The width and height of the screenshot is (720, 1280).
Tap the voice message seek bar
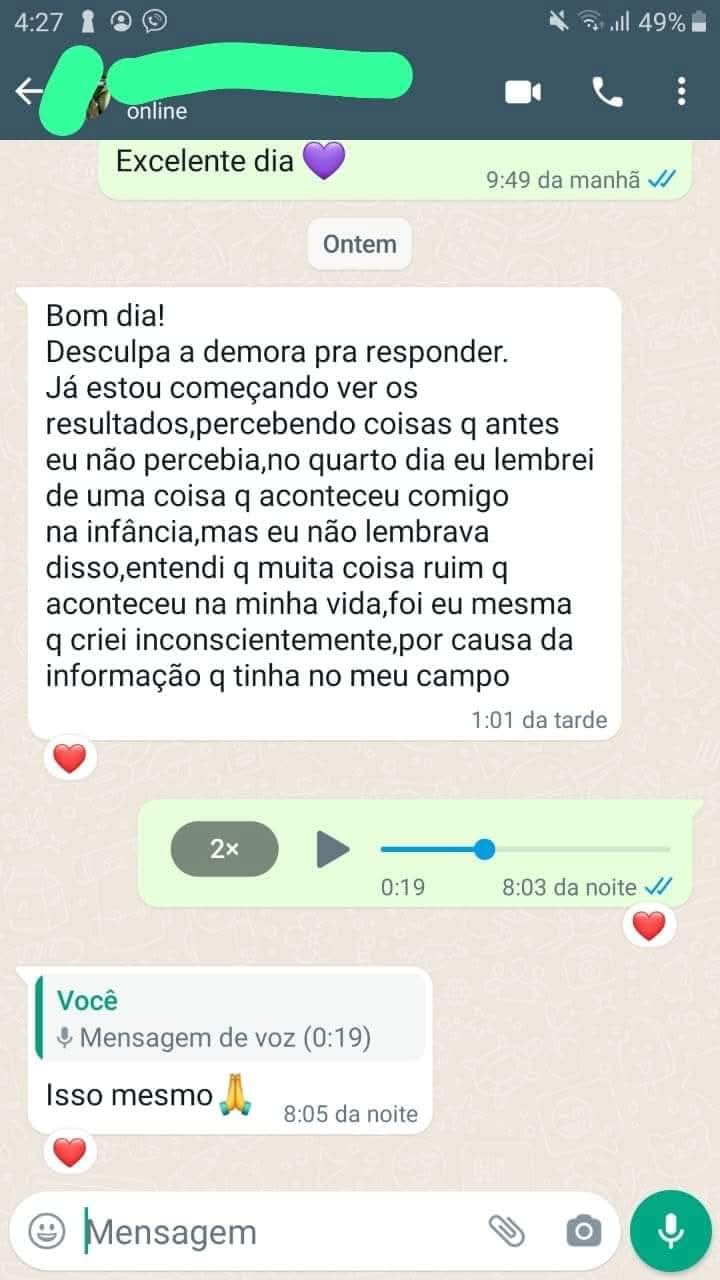[525, 850]
